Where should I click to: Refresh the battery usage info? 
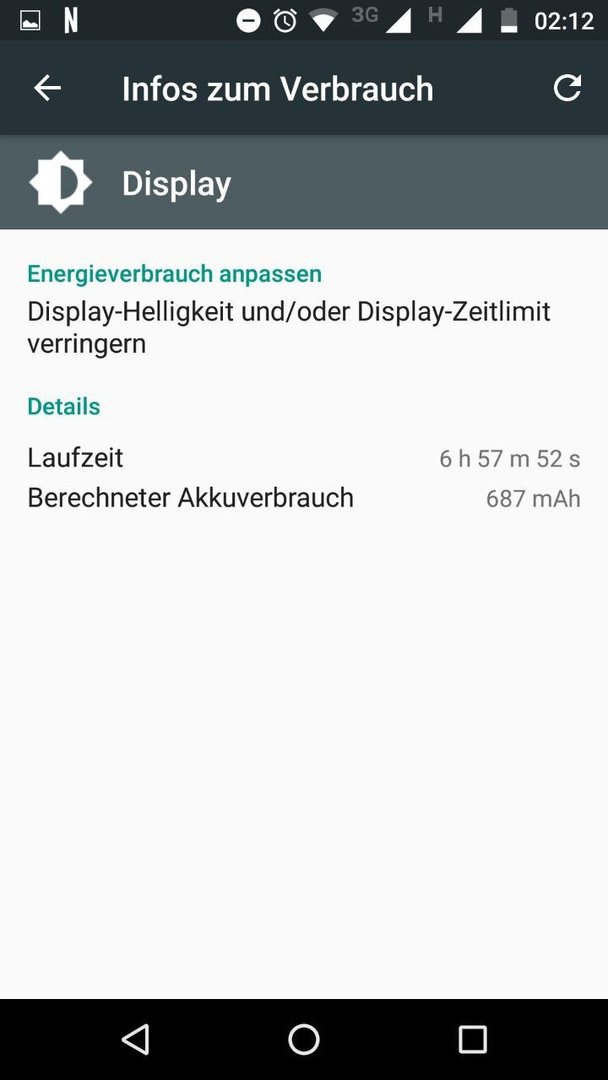point(567,88)
